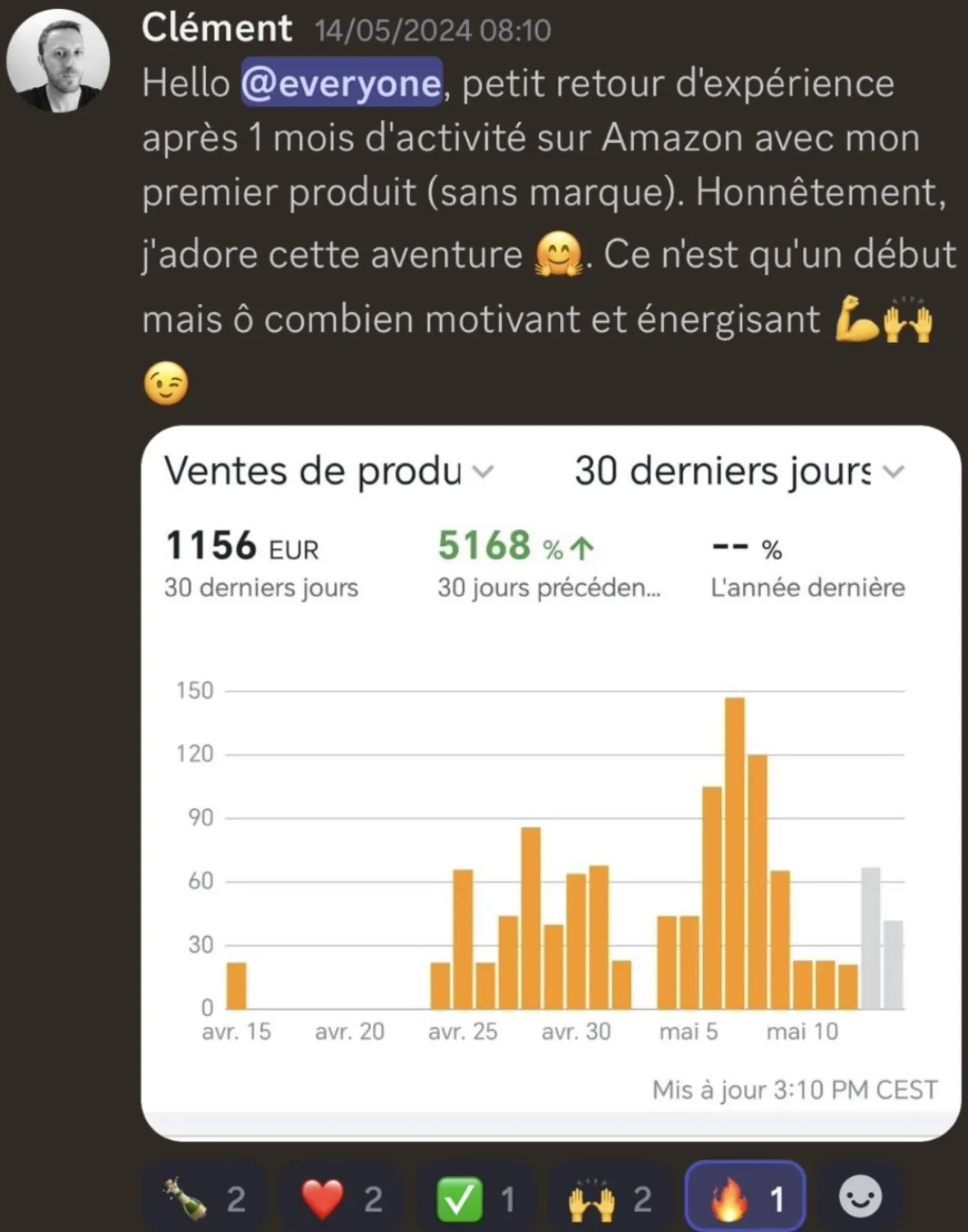The height and width of the screenshot is (1232, 968).
Task: Tap the Clément username
Action: pos(217,29)
